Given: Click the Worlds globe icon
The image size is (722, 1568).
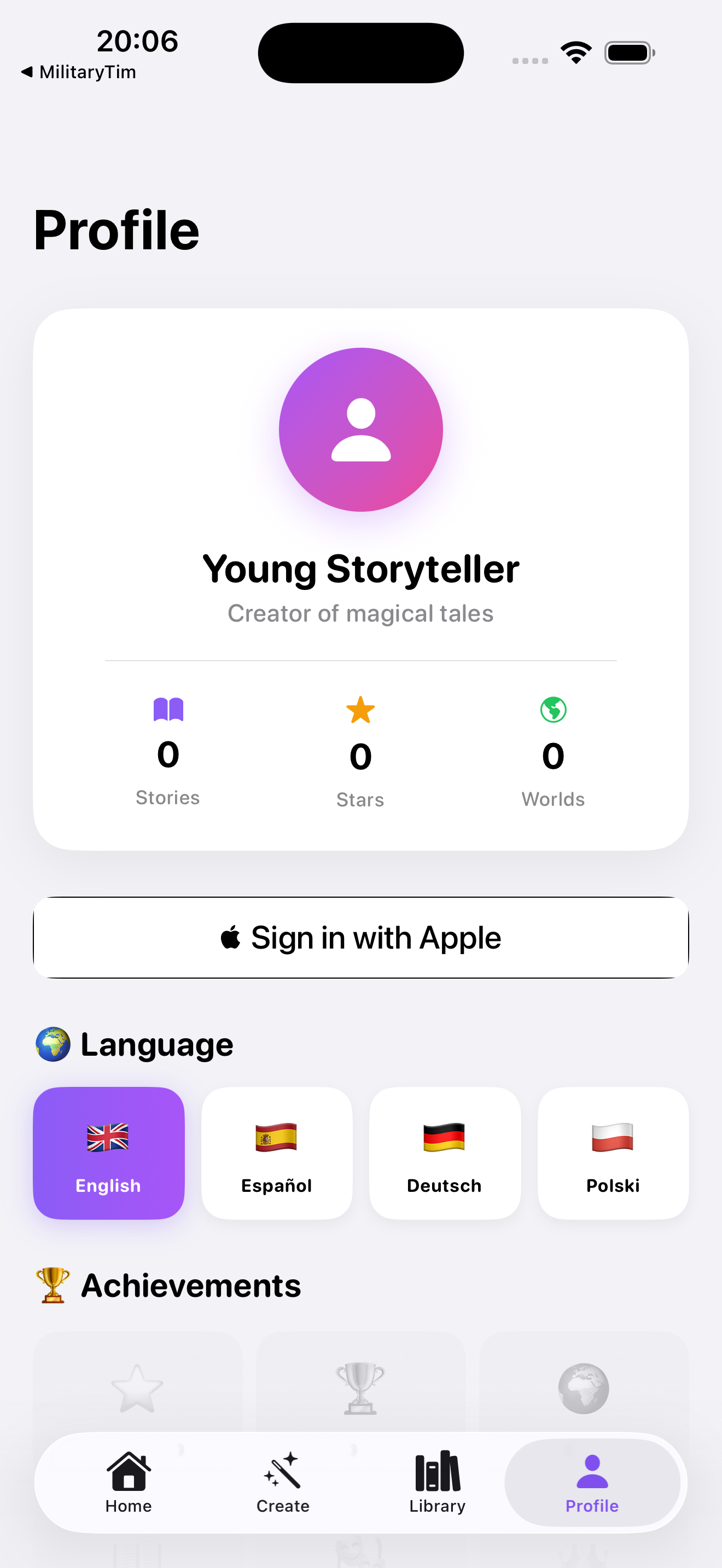Looking at the screenshot, I should 552,709.
